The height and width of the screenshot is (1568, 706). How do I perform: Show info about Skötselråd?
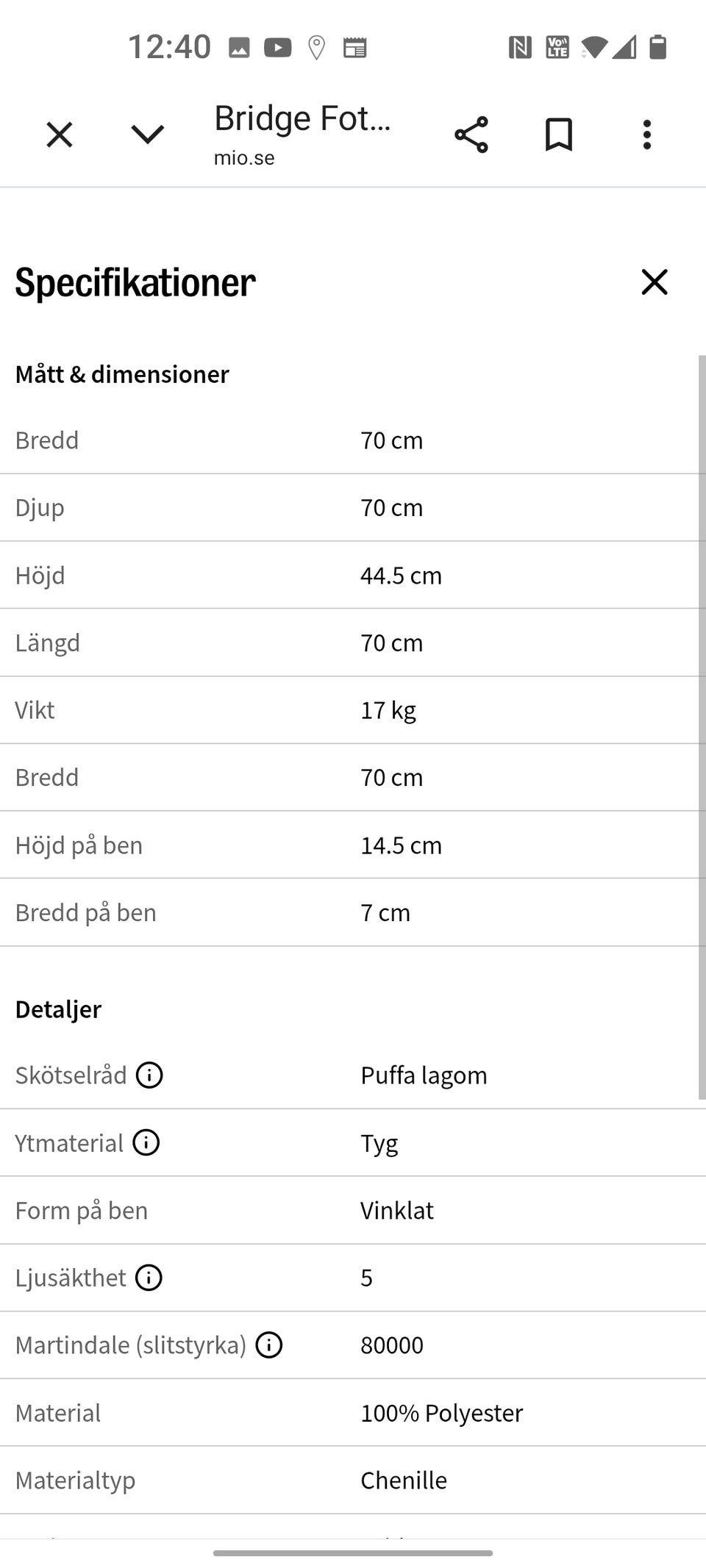149,1075
